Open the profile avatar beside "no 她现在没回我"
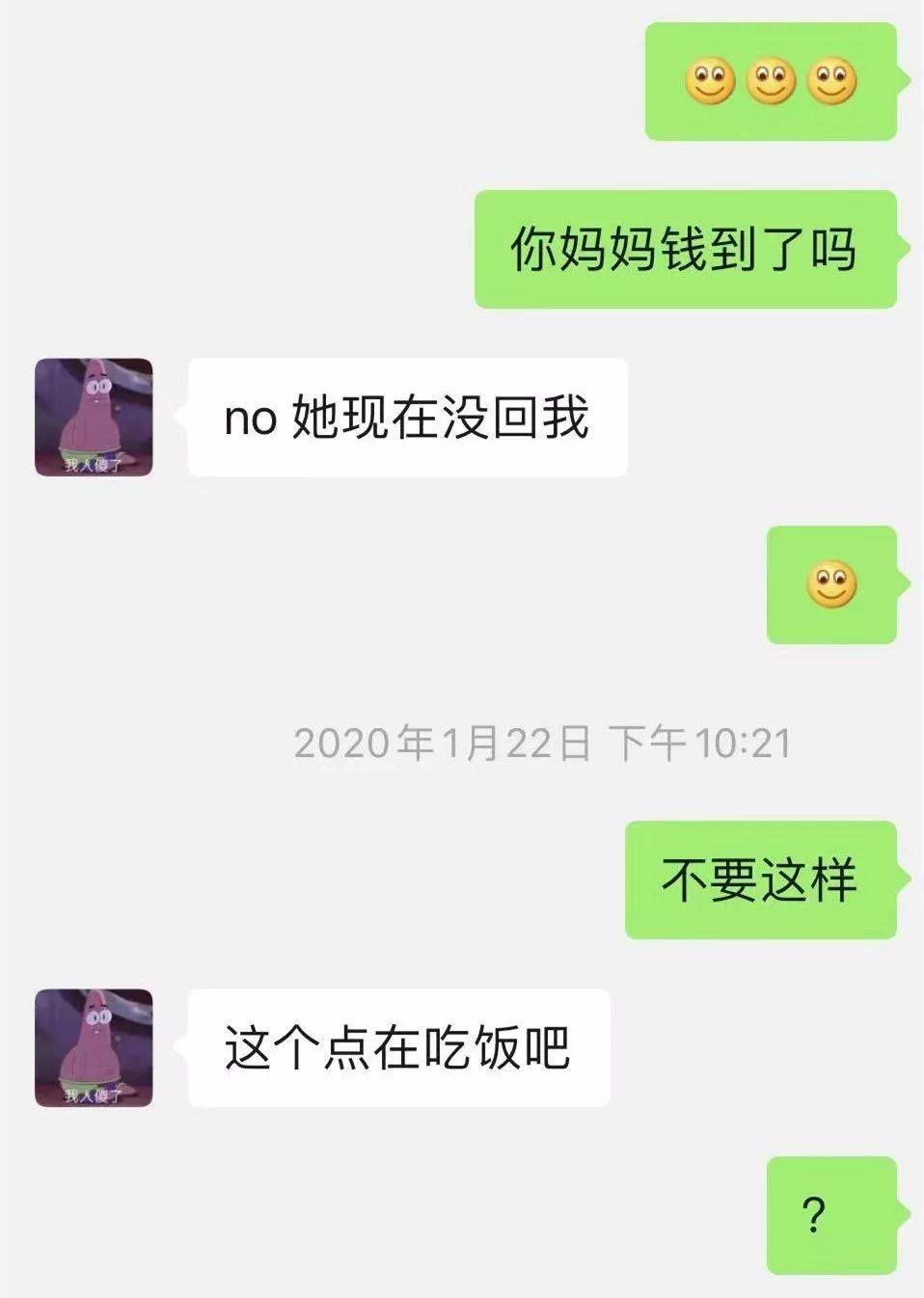Screen dimensions: 924x1298 pos(94,418)
